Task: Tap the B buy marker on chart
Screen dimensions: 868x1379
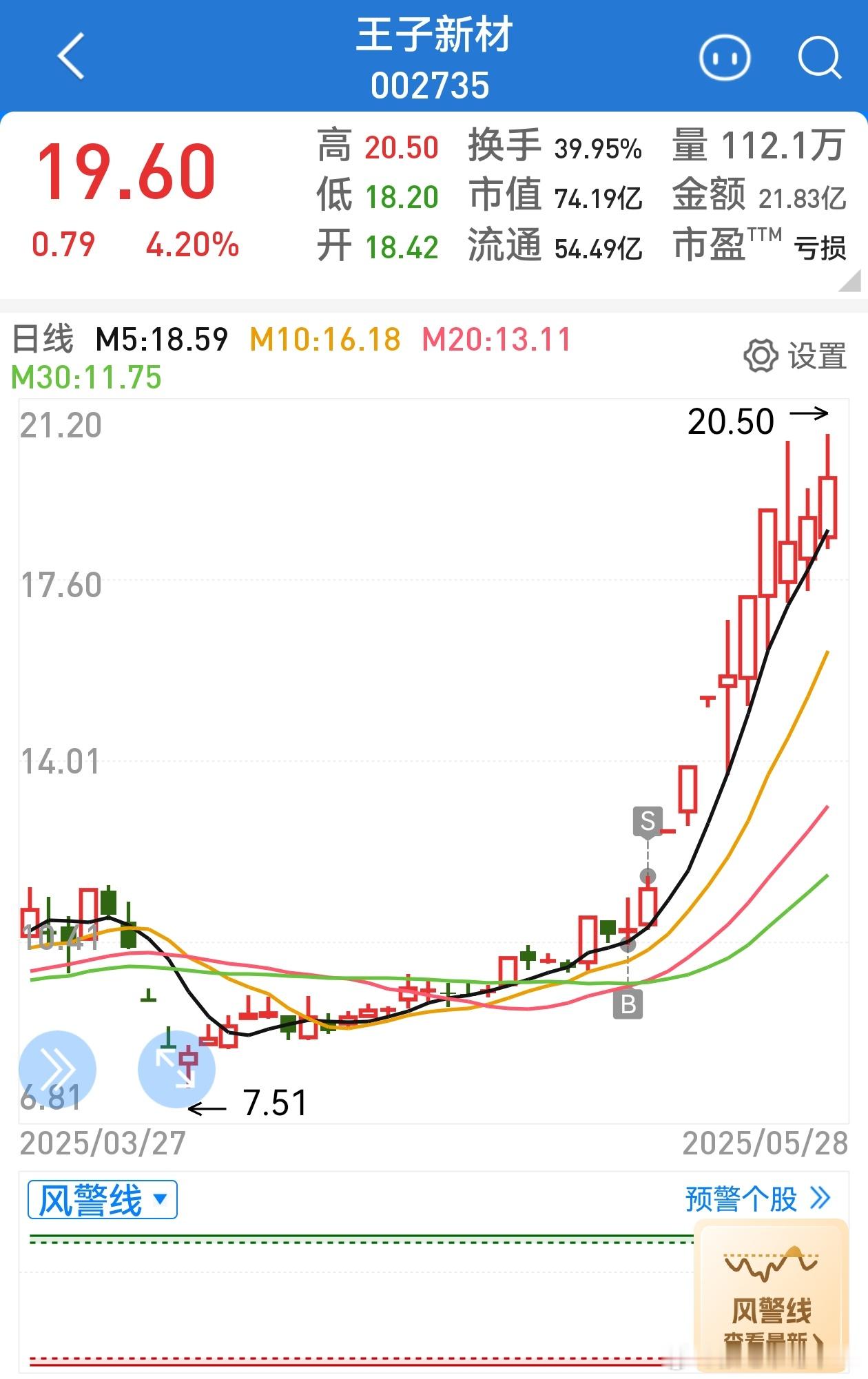Action: point(628,1004)
